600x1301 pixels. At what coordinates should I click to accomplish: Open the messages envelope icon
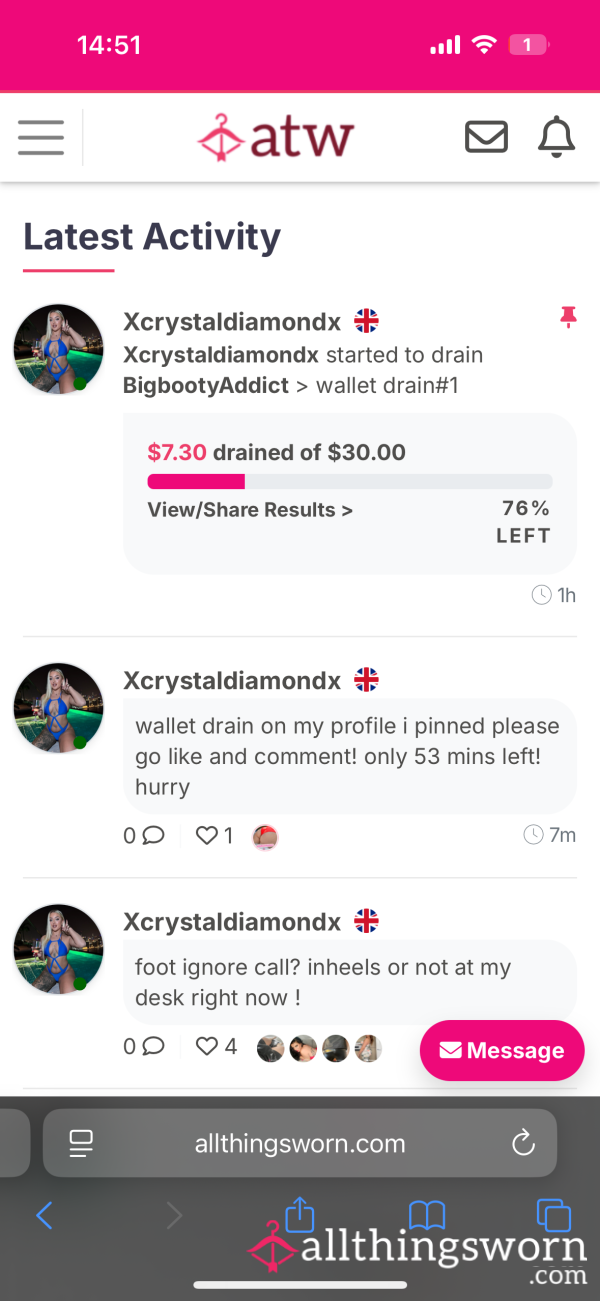tap(487, 137)
